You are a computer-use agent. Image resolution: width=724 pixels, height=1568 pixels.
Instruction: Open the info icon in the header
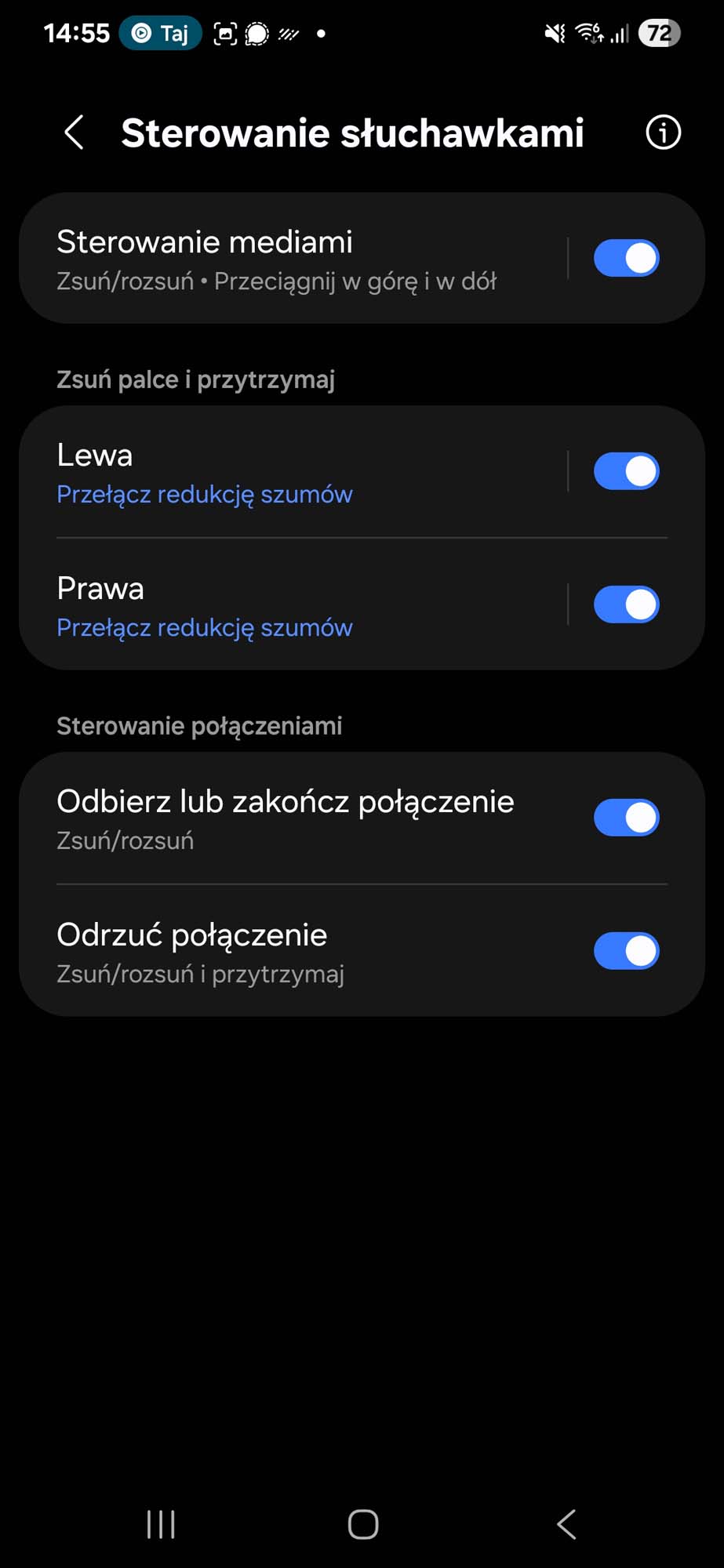[x=663, y=132]
